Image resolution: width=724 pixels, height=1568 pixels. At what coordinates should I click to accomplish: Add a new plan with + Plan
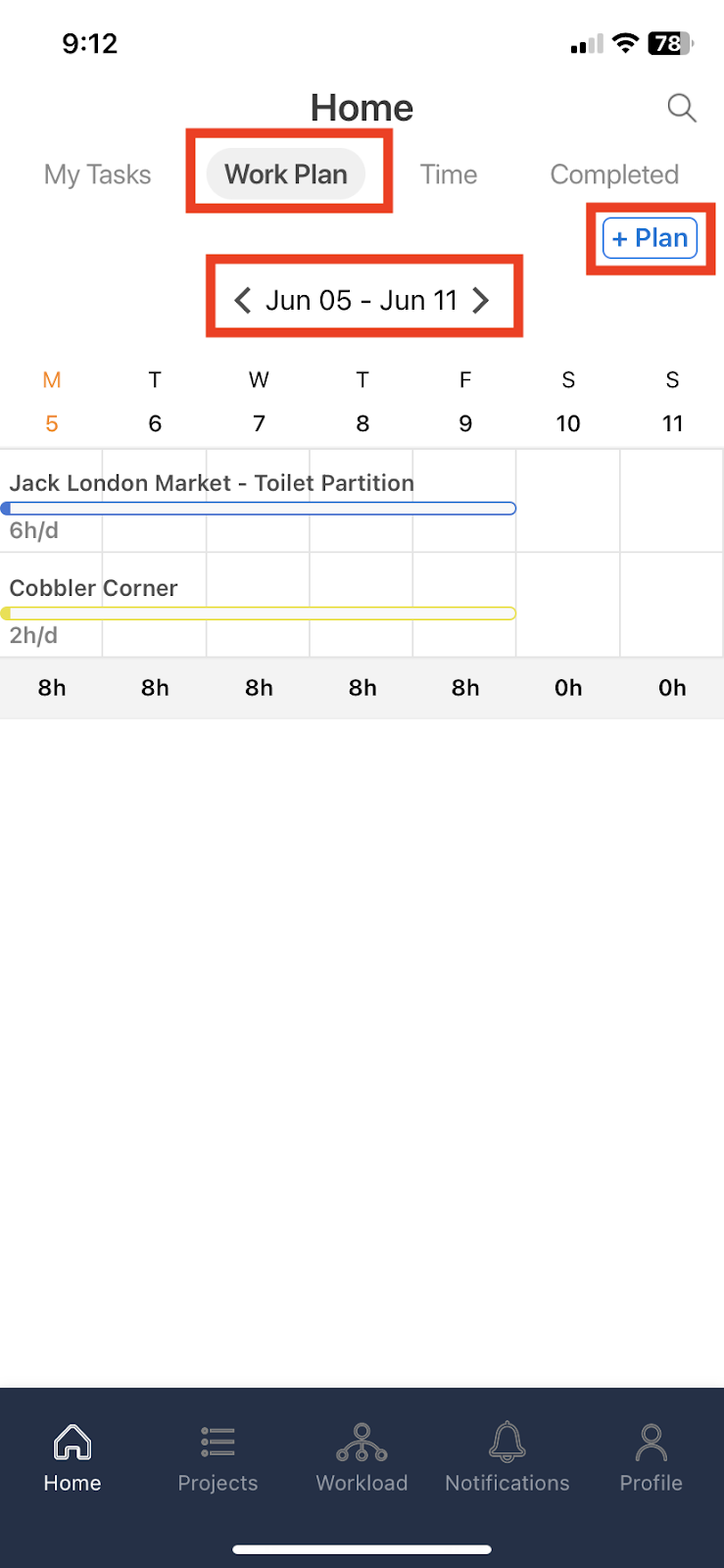(x=651, y=238)
